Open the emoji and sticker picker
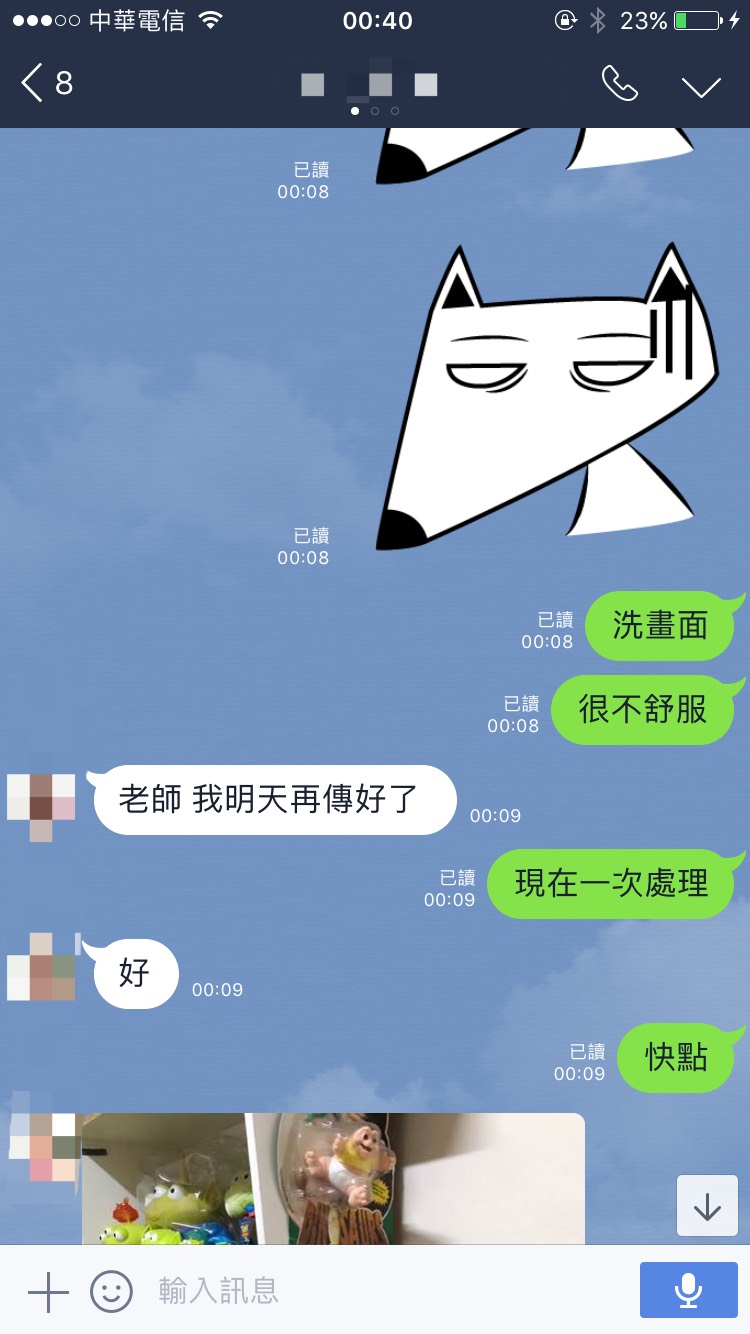Screen dimensions: 750x1334 tap(111, 1292)
